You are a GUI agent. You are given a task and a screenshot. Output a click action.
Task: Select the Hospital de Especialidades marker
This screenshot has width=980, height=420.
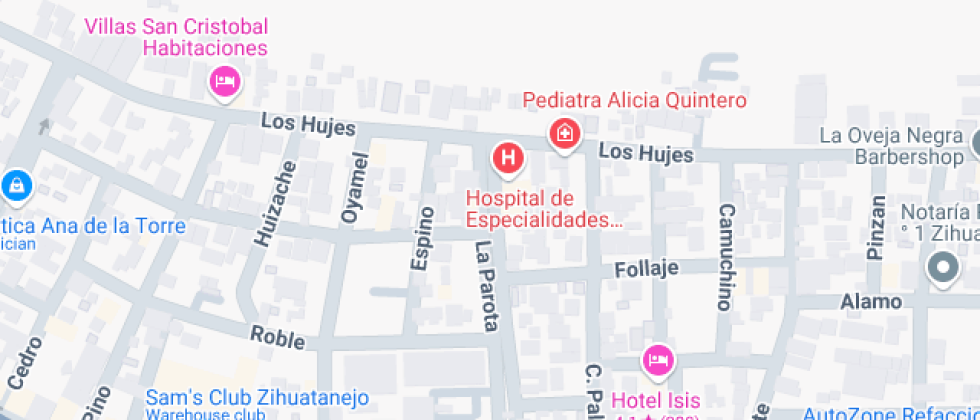[508, 157]
